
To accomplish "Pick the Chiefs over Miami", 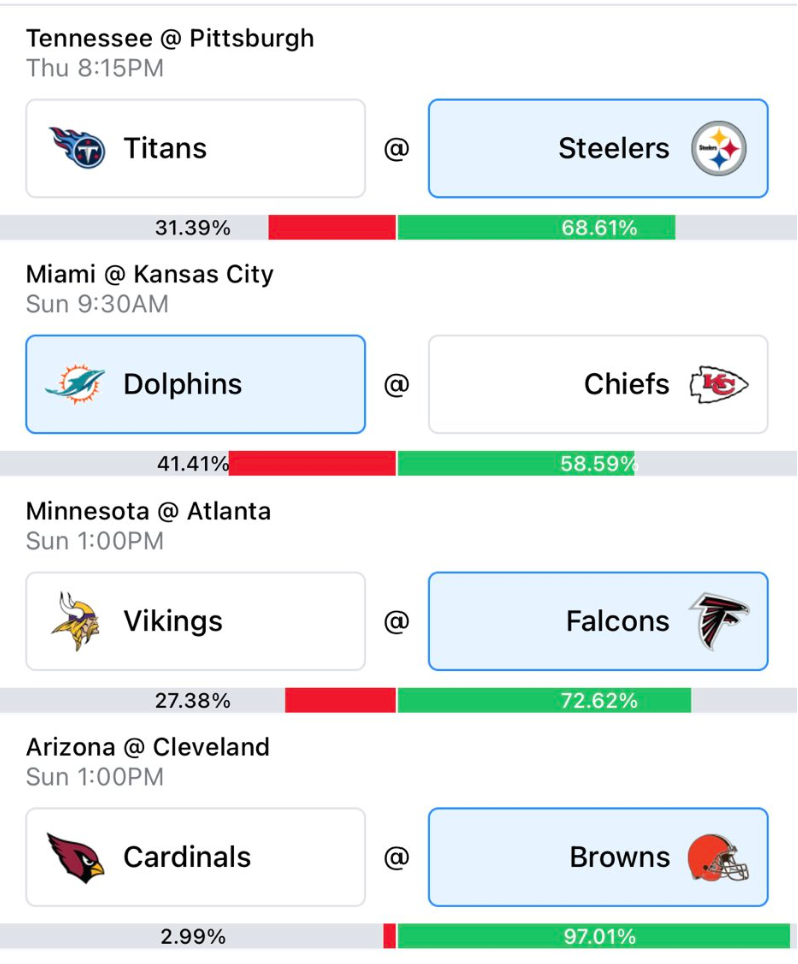I will click(x=598, y=384).
